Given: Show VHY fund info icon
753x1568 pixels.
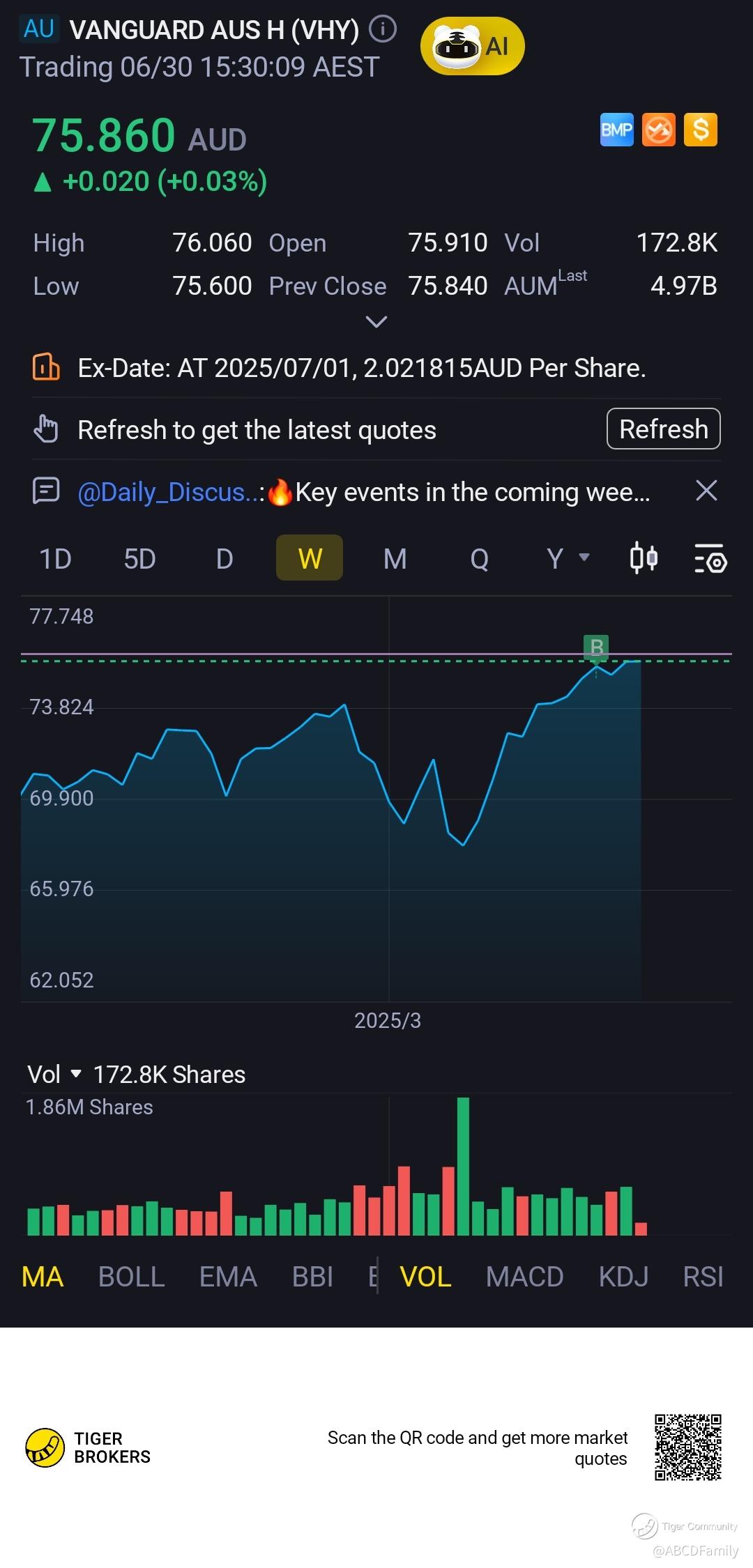Looking at the screenshot, I should (x=383, y=29).
